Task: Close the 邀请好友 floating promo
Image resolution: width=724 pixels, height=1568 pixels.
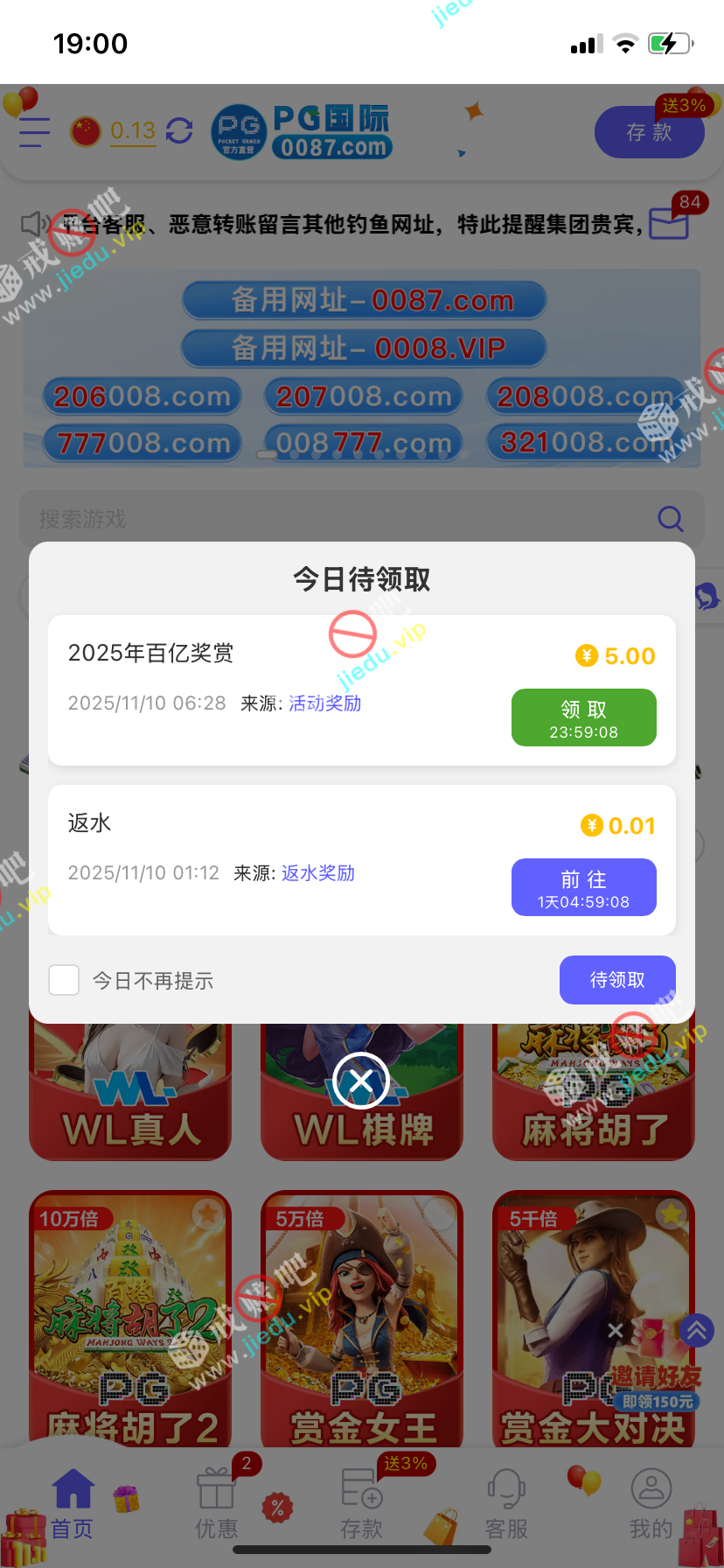Action: pyautogui.click(x=616, y=1331)
